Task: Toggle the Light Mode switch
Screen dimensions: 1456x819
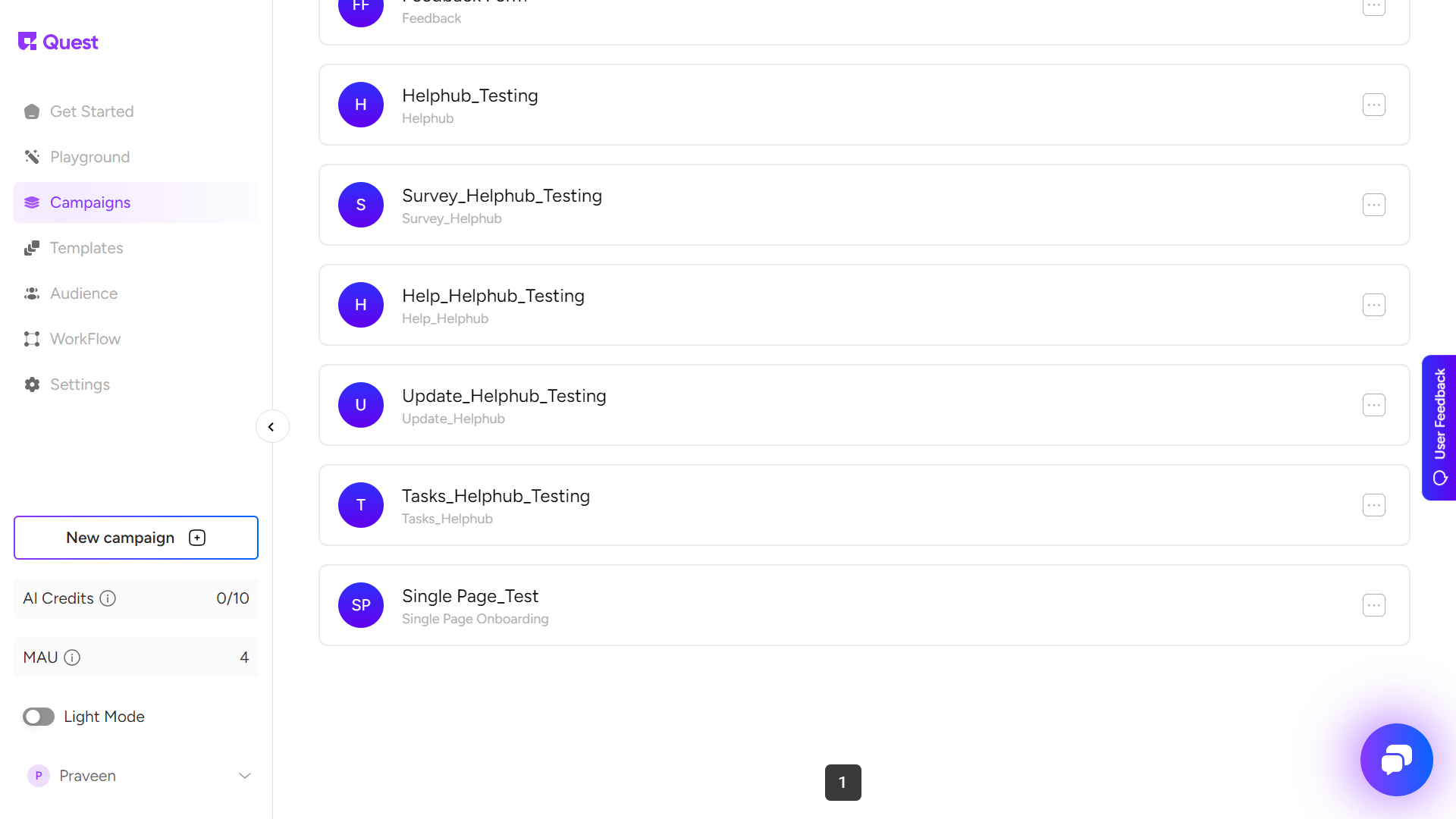Action: click(x=39, y=717)
